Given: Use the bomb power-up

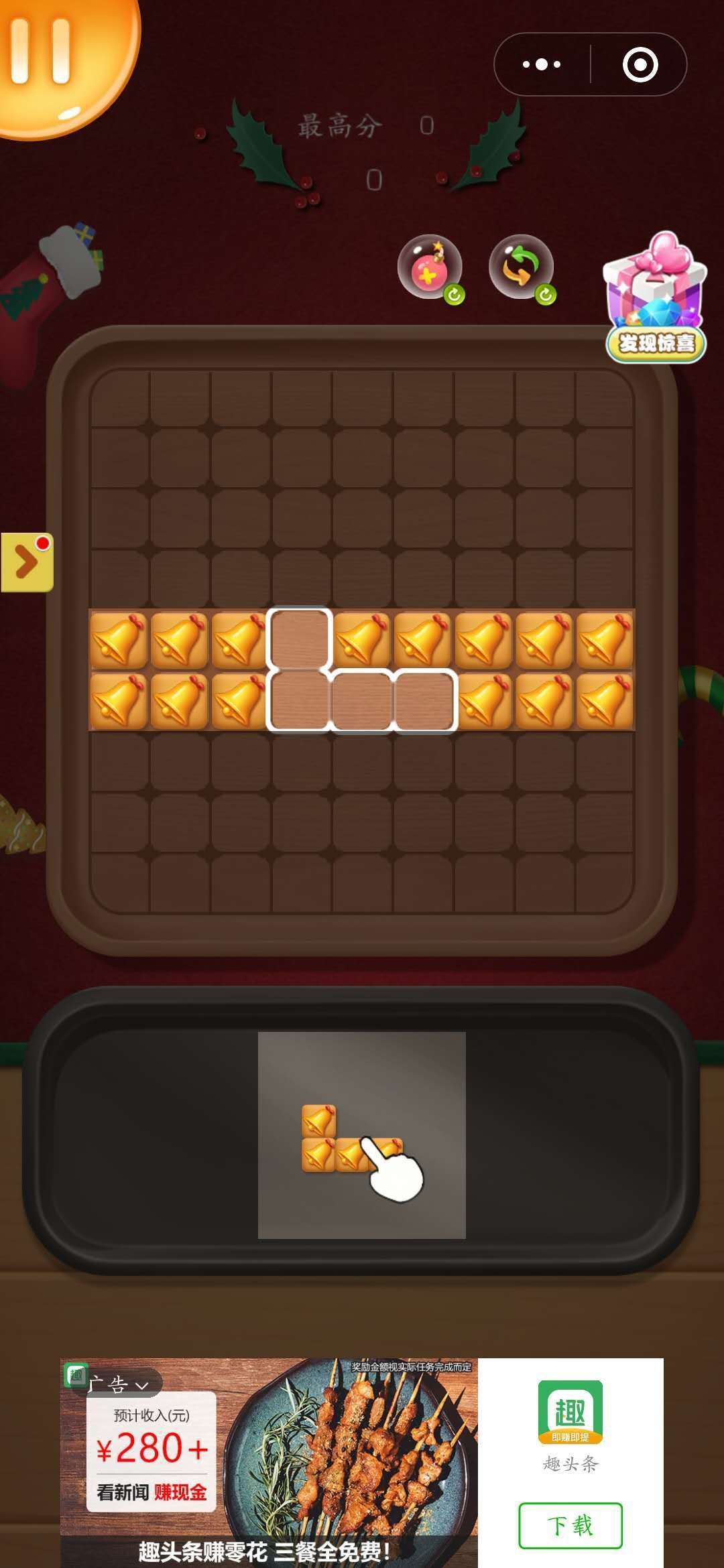Looking at the screenshot, I should point(429,267).
